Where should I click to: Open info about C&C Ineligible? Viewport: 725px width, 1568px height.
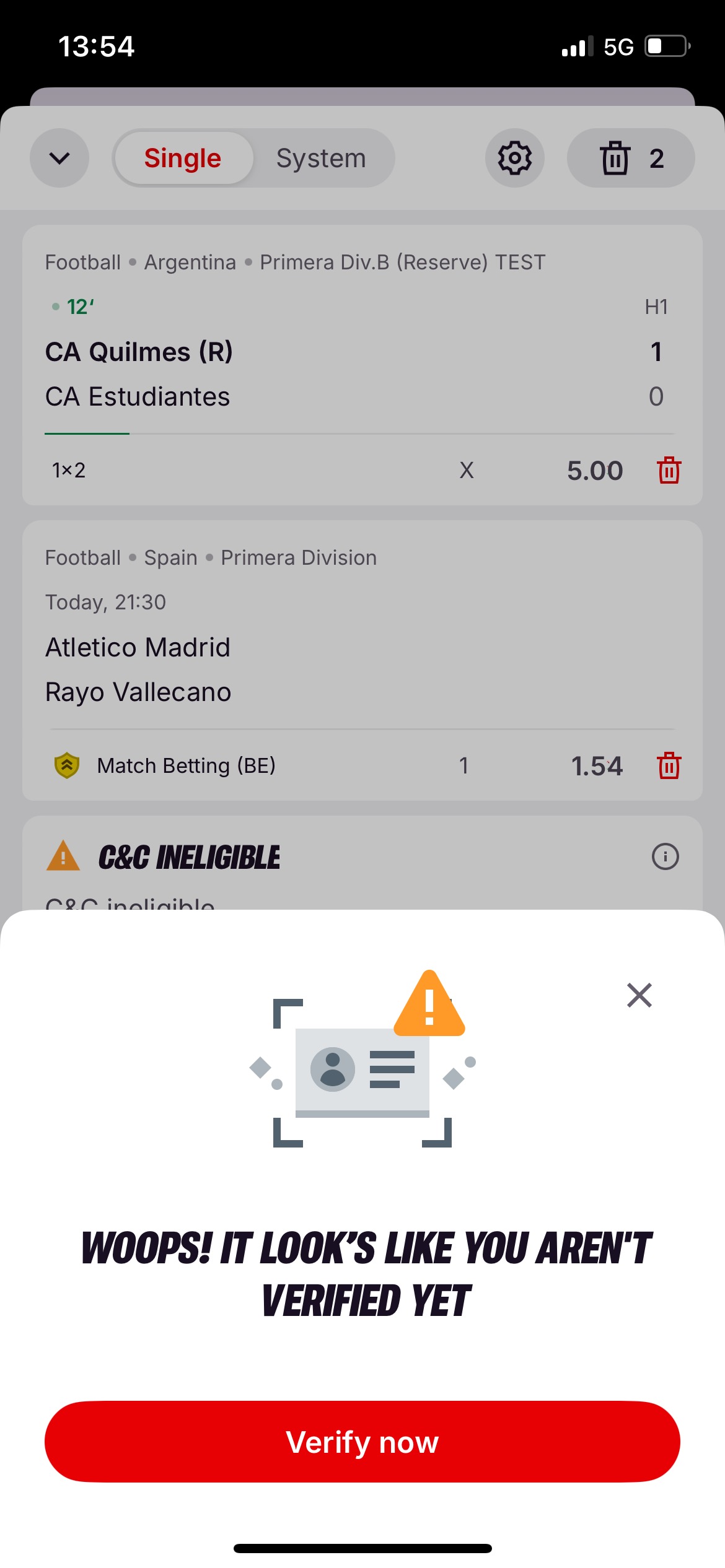coord(665,857)
